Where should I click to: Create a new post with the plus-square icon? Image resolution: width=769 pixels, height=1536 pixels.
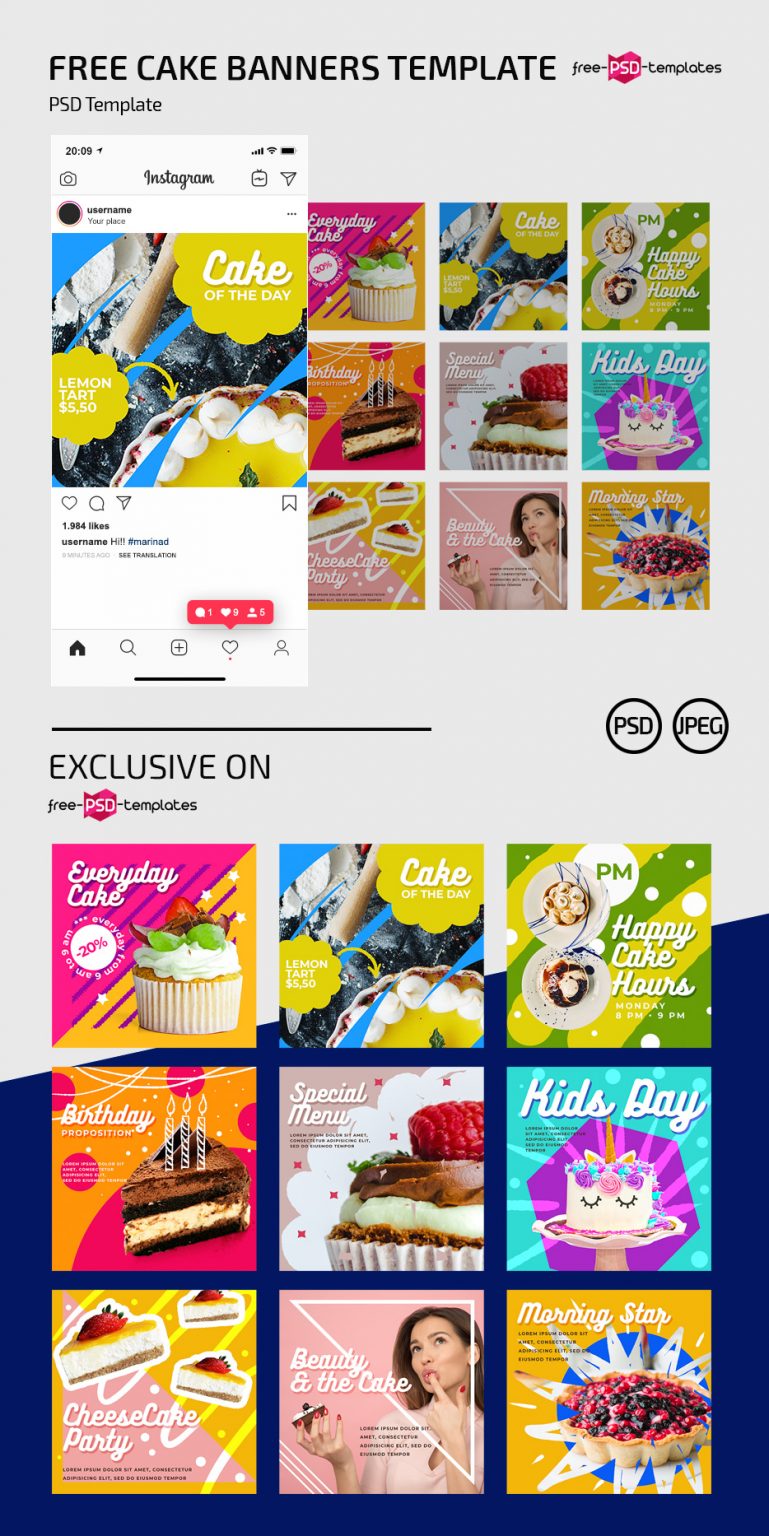tap(178, 647)
